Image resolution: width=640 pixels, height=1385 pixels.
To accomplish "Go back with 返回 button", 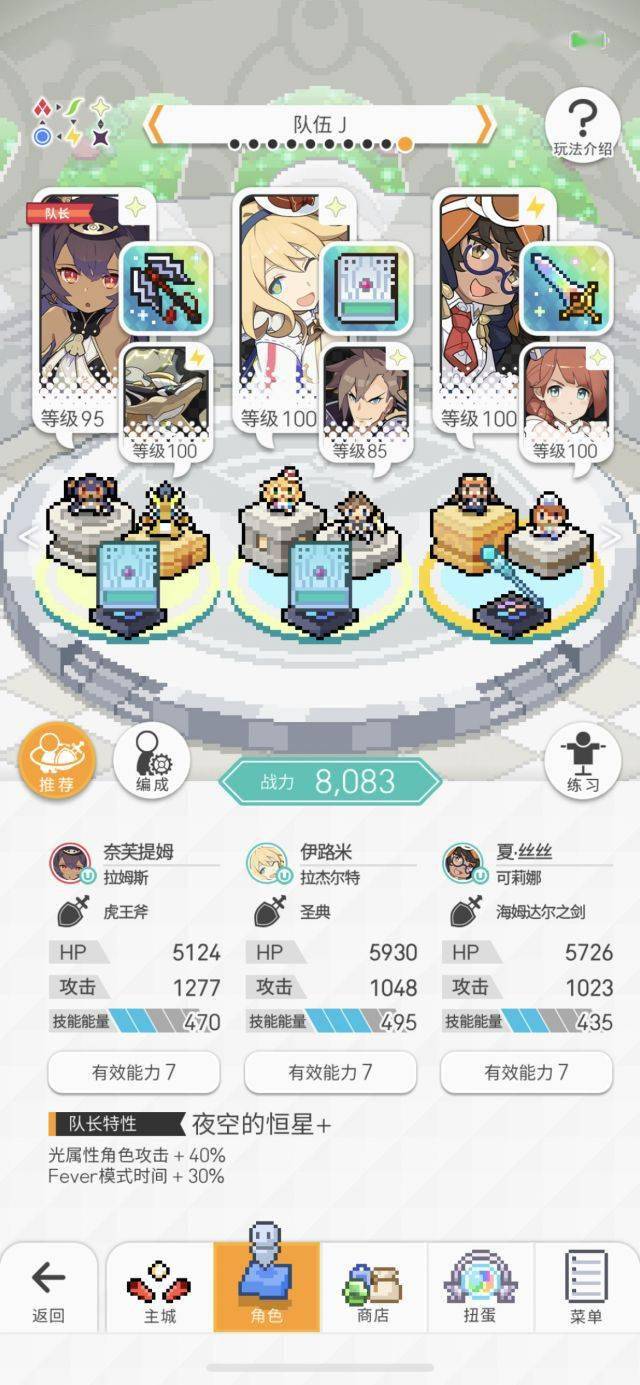I will 48,1290.
